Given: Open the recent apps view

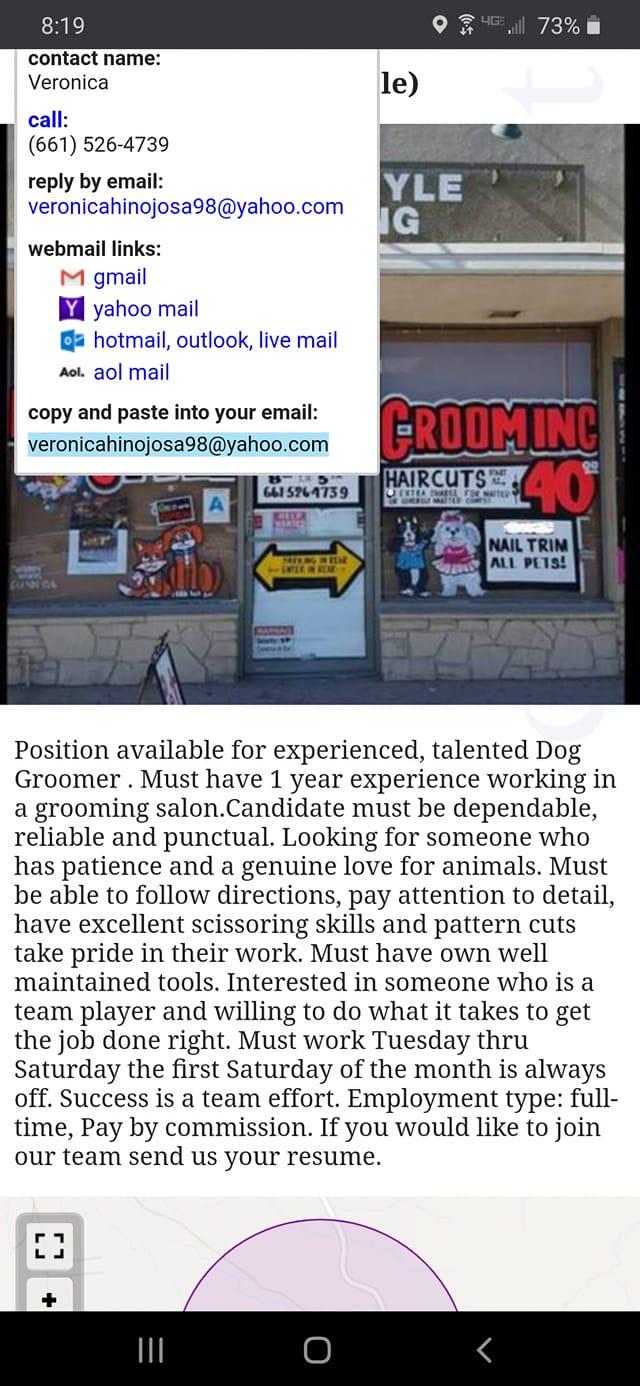Looking at the screenshot, I should [151, 1350].
